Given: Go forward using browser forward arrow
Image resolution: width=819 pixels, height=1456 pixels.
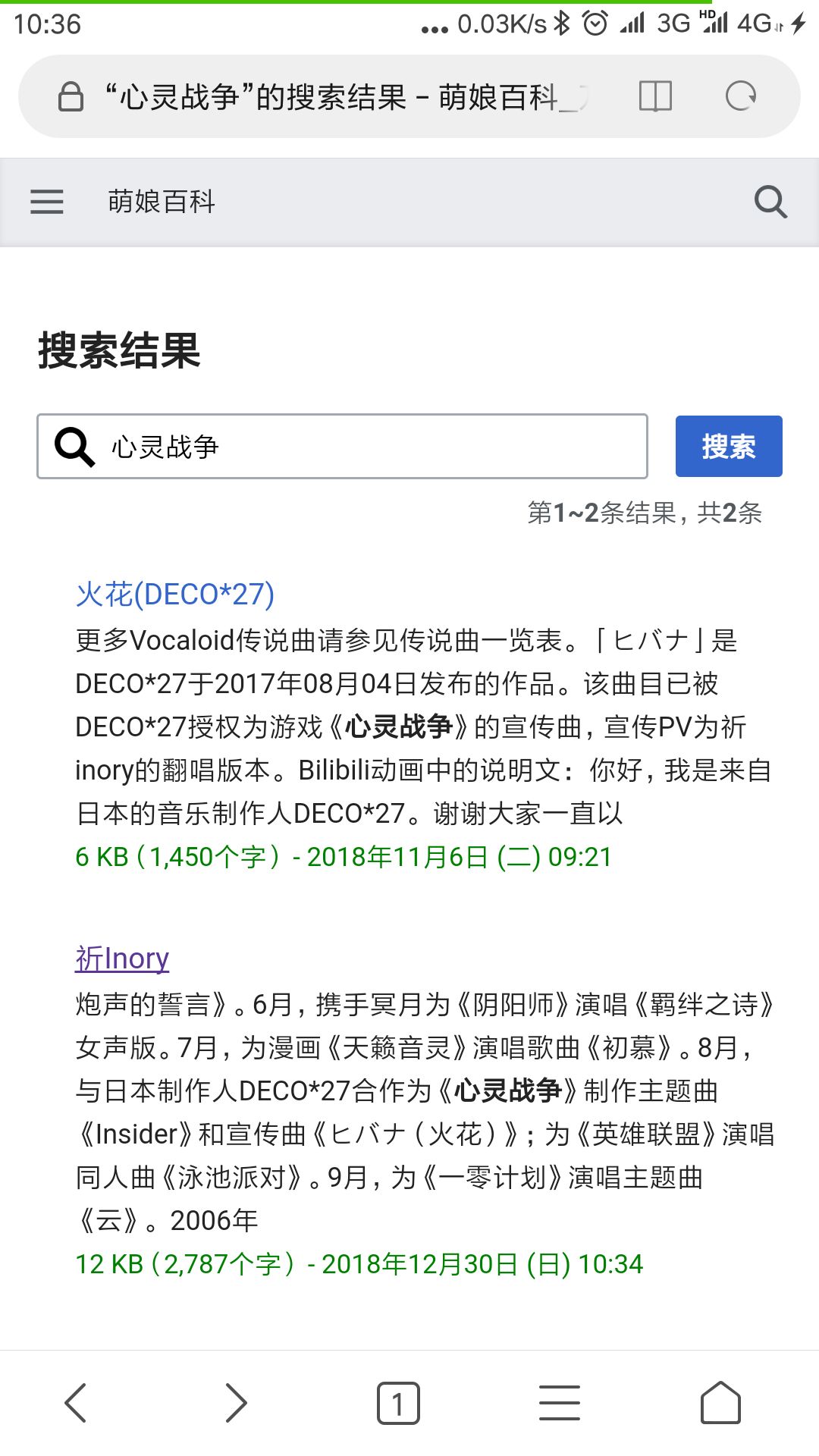Looking at the screenshot, I should pyautogui.click(x=237, y=1403).
